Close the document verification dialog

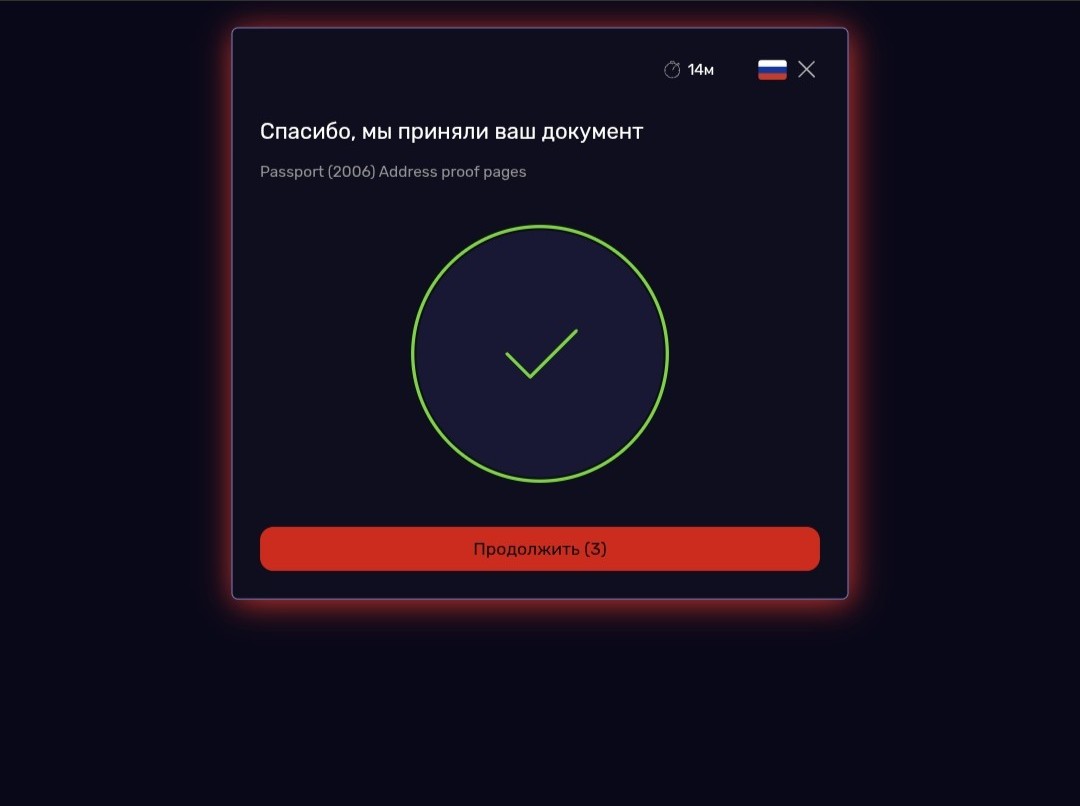tap(807, 69)
